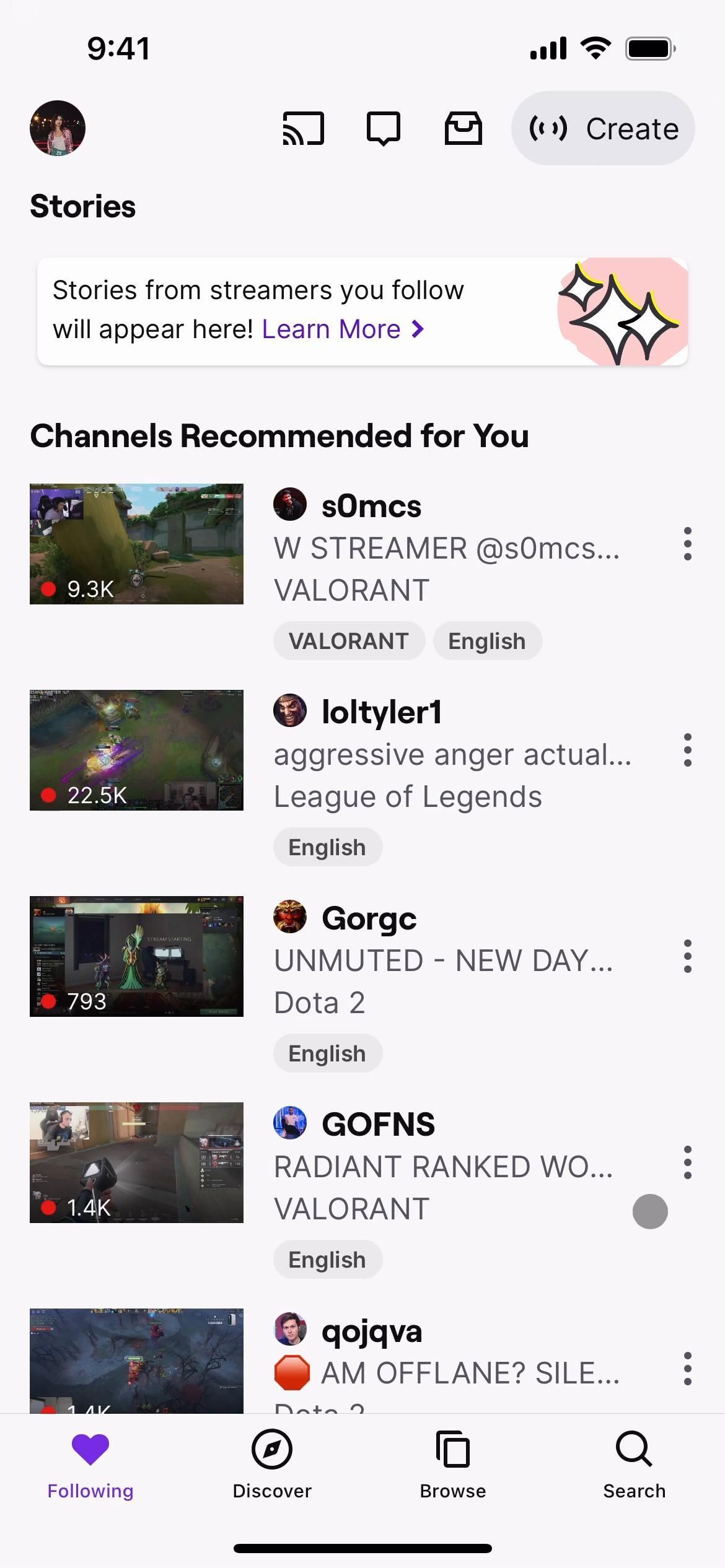Open three-dot menu for GOFNS
The height and width of the screenshot is (1568, 725).
[687, 1162]
